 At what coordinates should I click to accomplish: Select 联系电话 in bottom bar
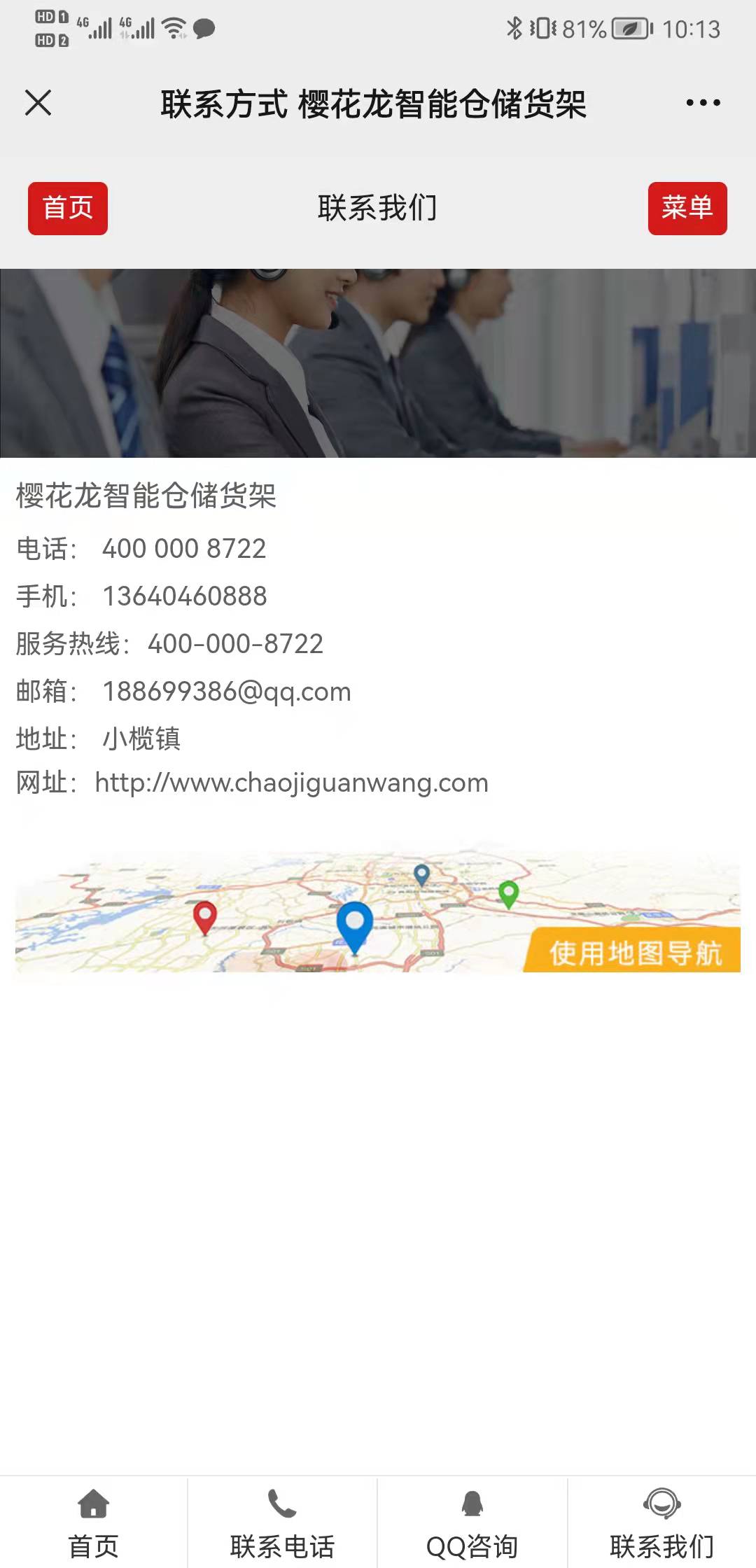(283, 1524)
